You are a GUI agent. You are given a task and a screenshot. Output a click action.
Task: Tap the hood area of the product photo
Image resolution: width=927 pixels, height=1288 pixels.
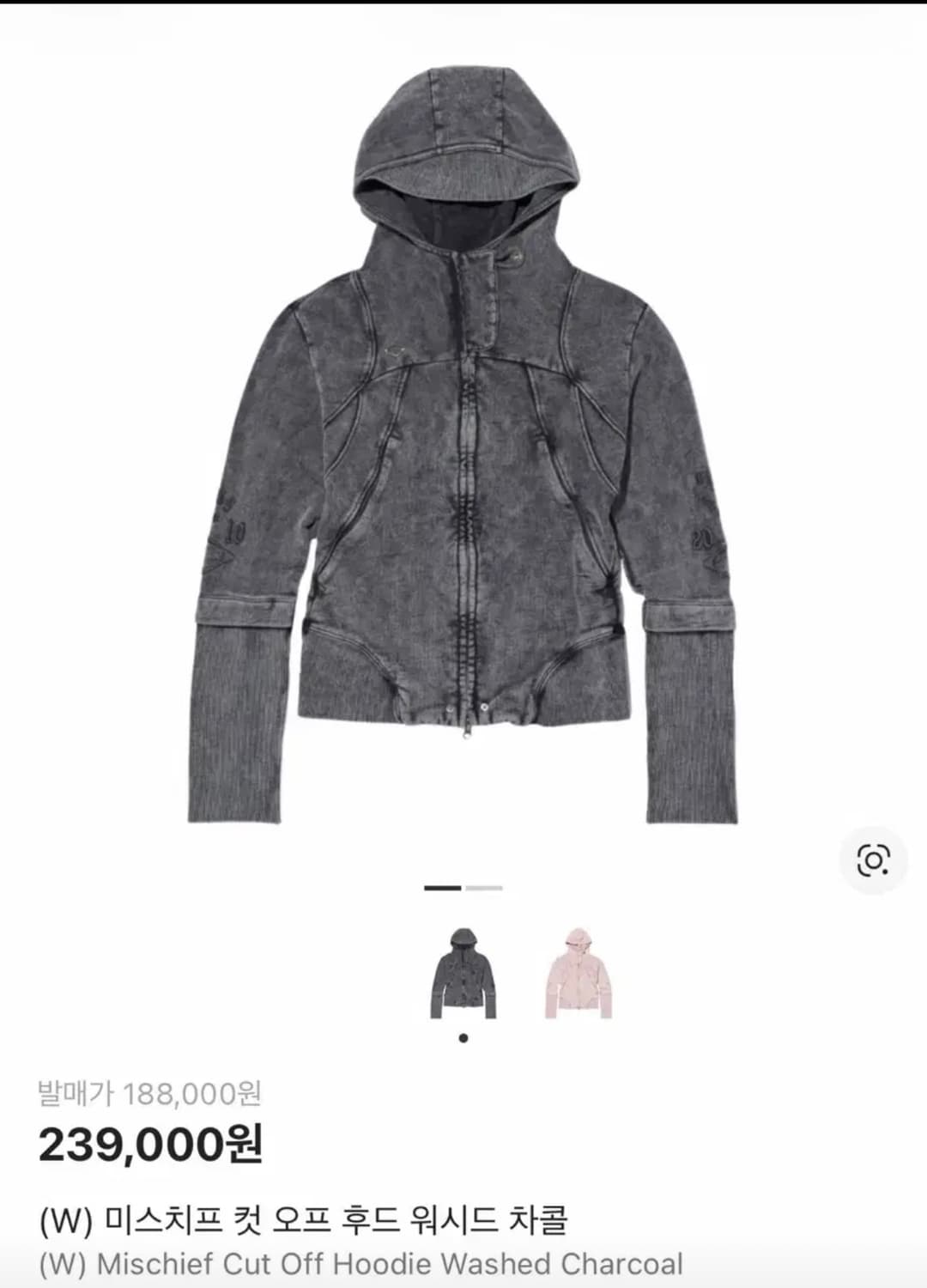(x=463, y=146)
